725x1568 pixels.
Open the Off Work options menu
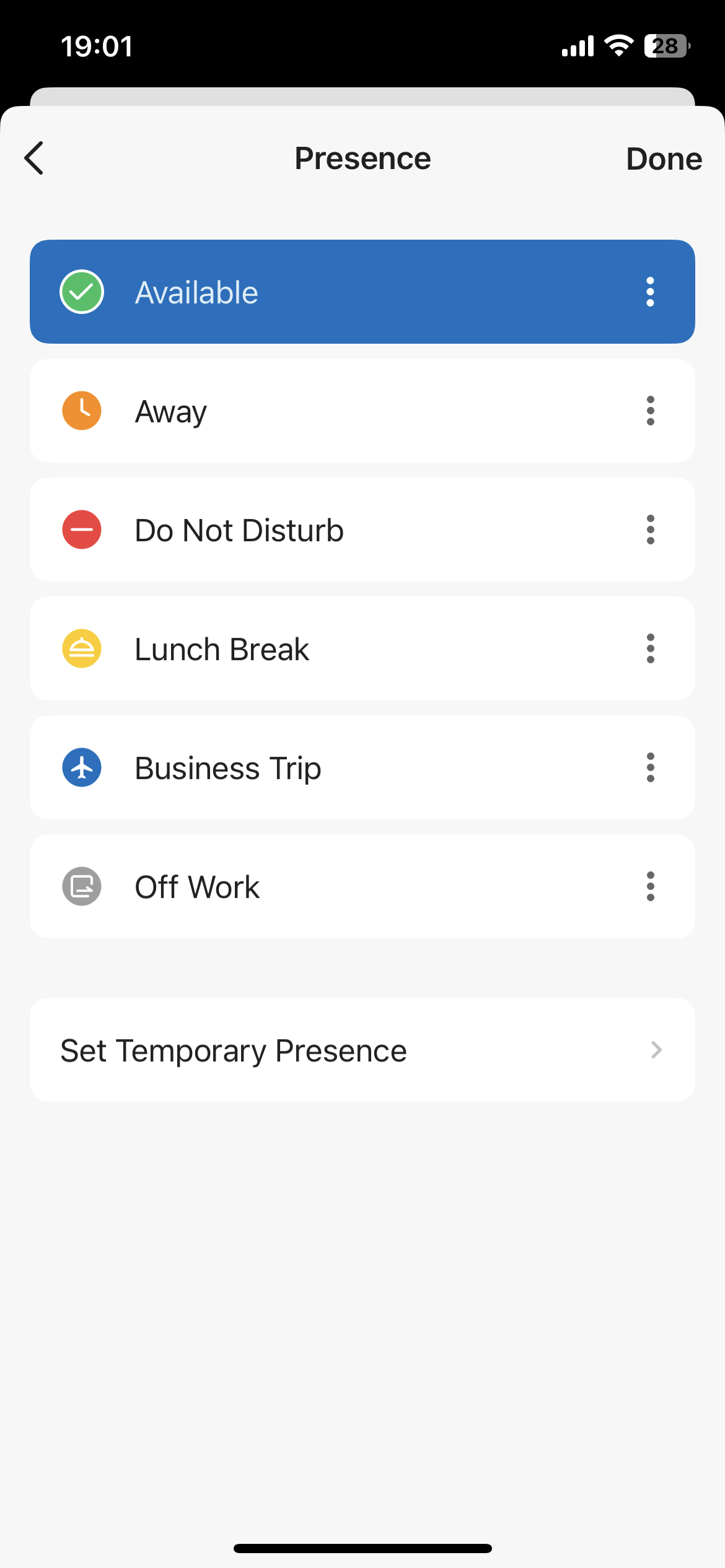coord(650,887)
